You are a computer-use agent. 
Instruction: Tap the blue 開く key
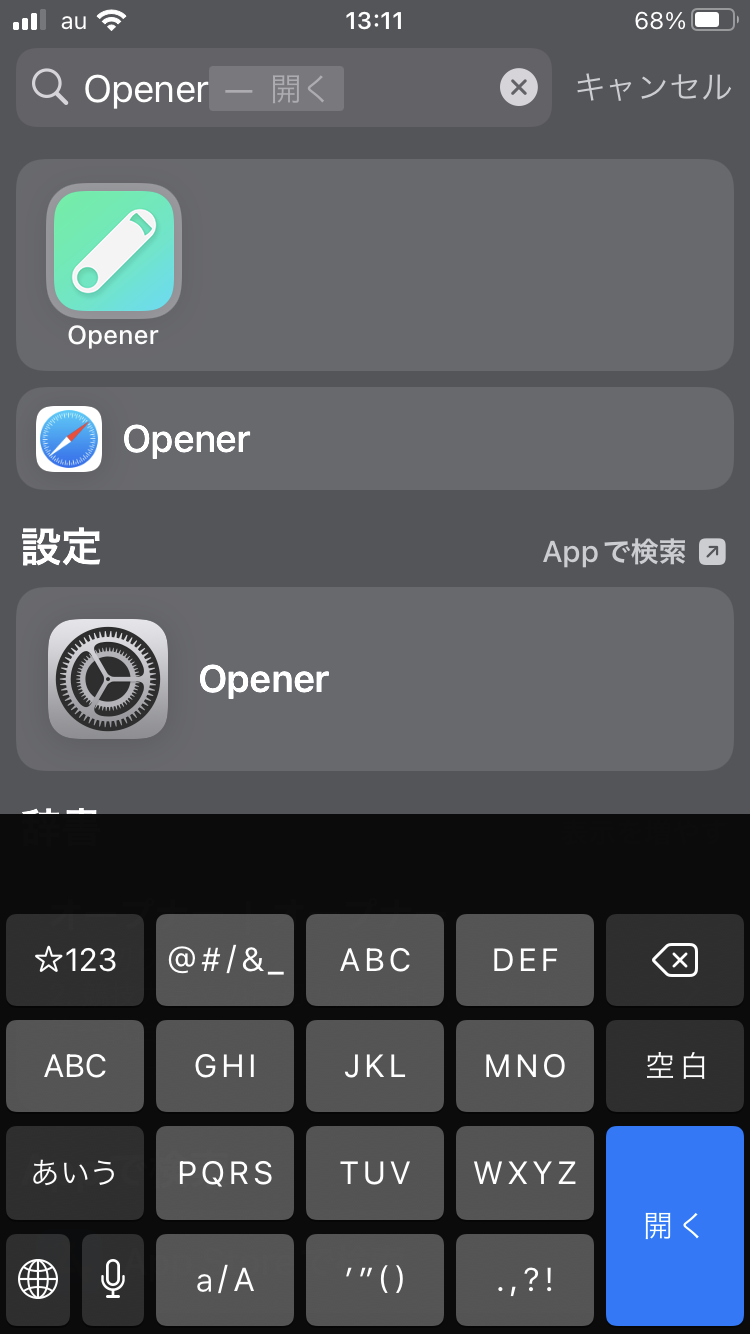coord(675,1226)
